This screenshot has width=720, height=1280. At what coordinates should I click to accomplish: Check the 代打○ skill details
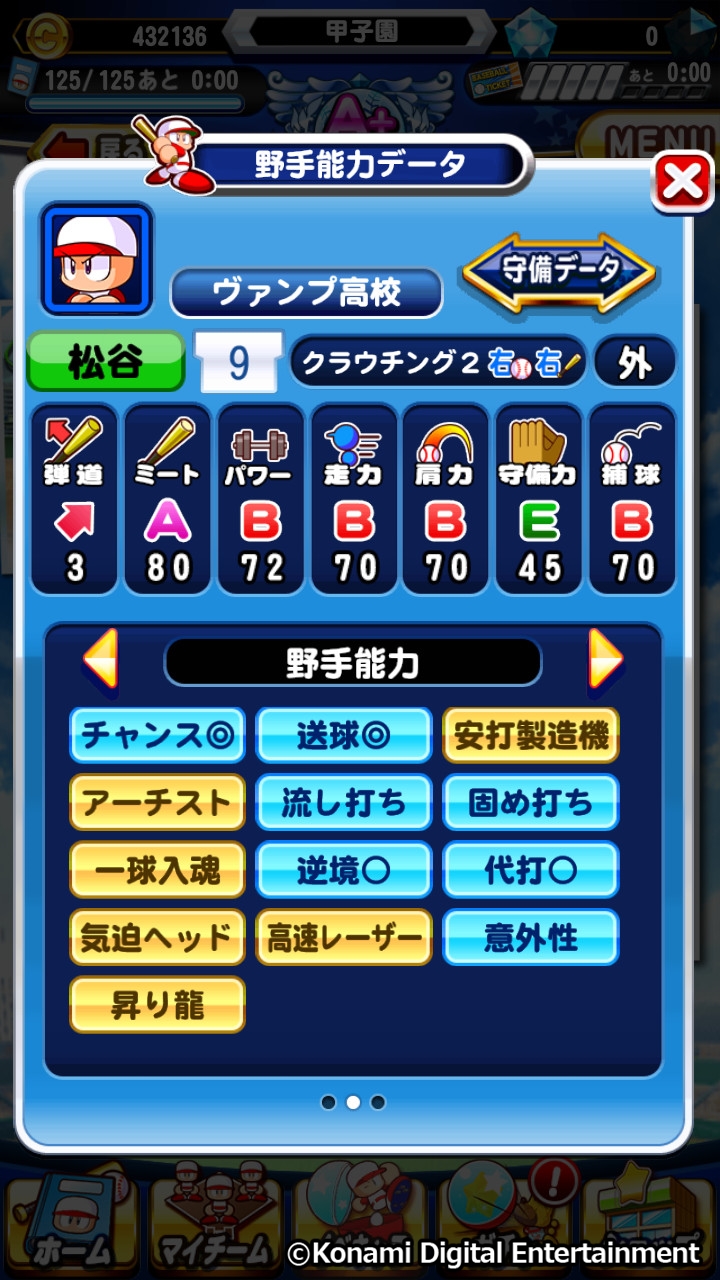(531, 870)
